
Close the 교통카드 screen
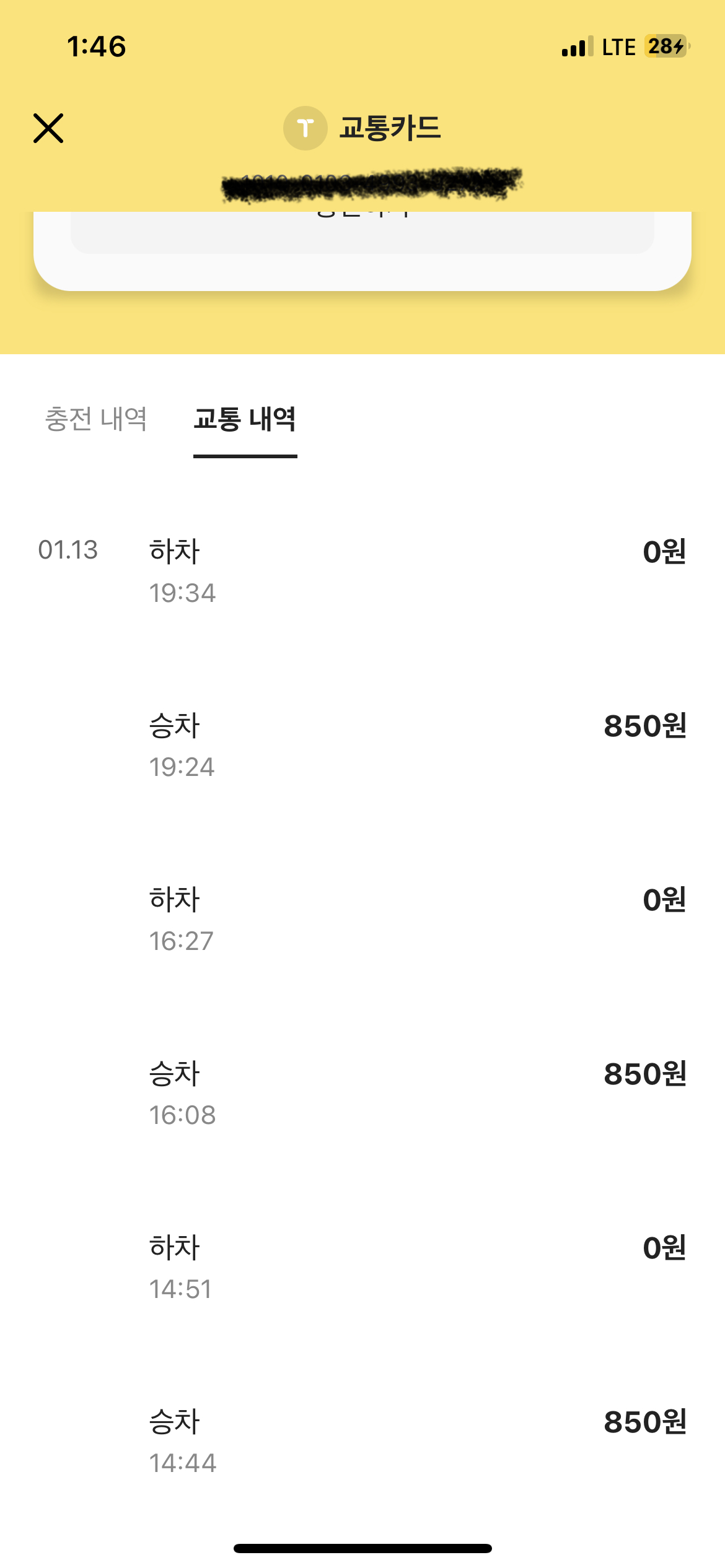click(48, 128)
